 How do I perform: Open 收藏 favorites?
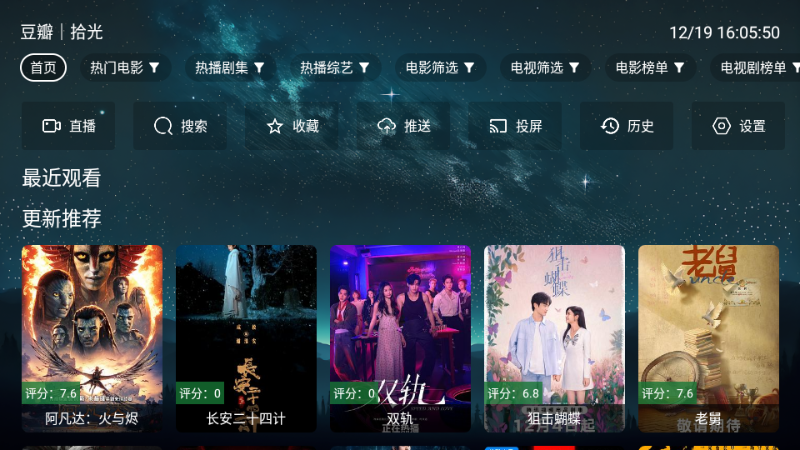pyautogui.click(x=292, y=126)
